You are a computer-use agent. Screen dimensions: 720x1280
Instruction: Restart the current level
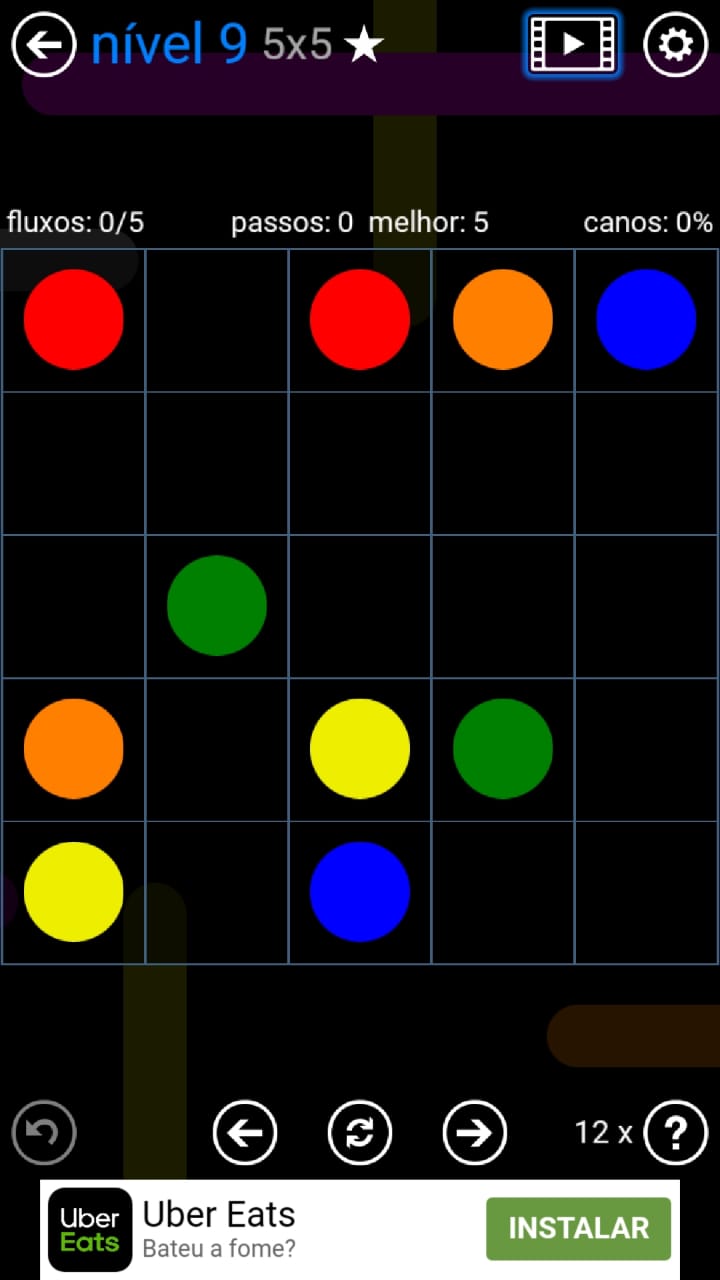360,1132
